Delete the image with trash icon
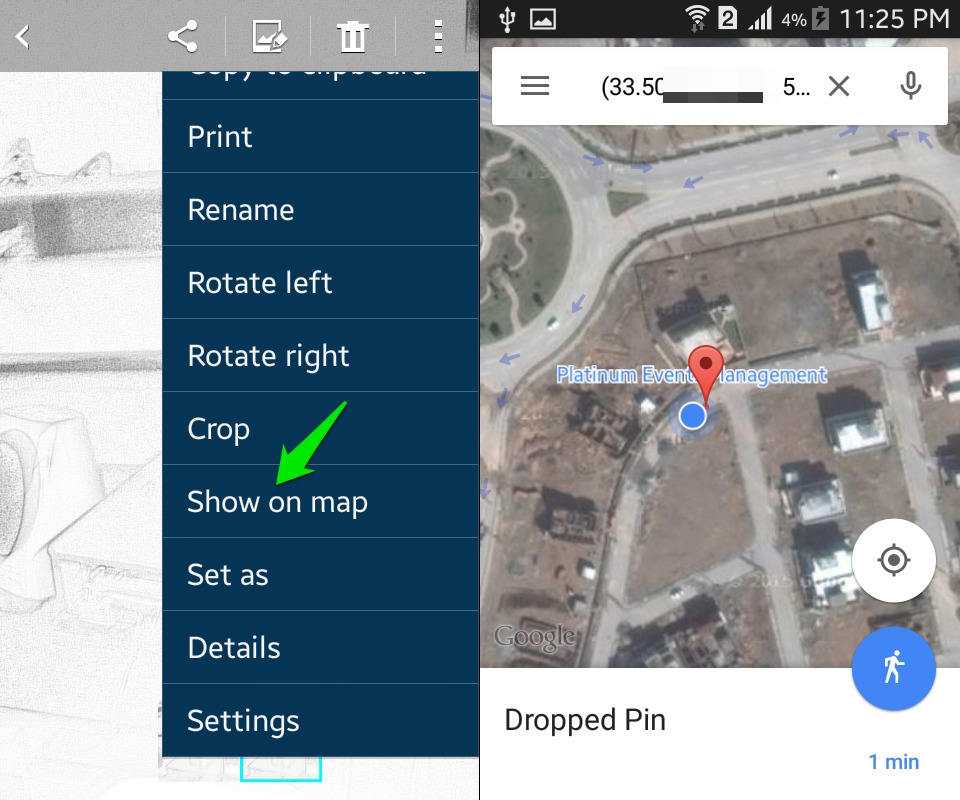Screen dimensions: 960x800 click(352, 38)
